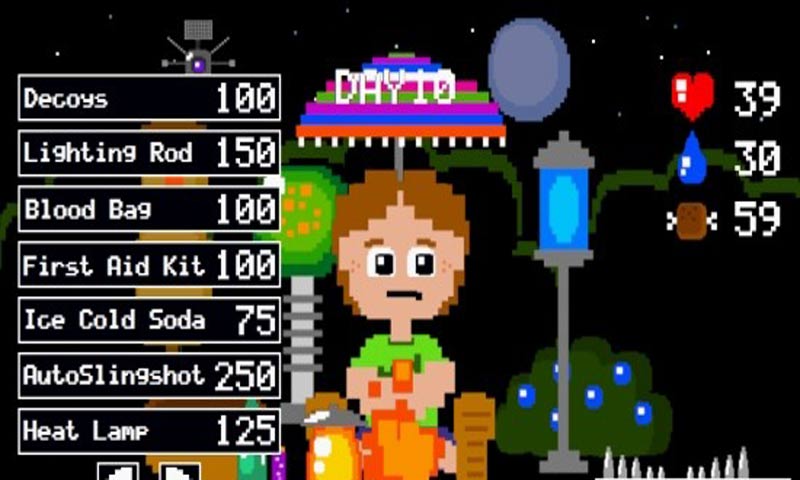Buy Decoys for 100
The width and height of the screenshot is (800, 480).
coord(149,98)
